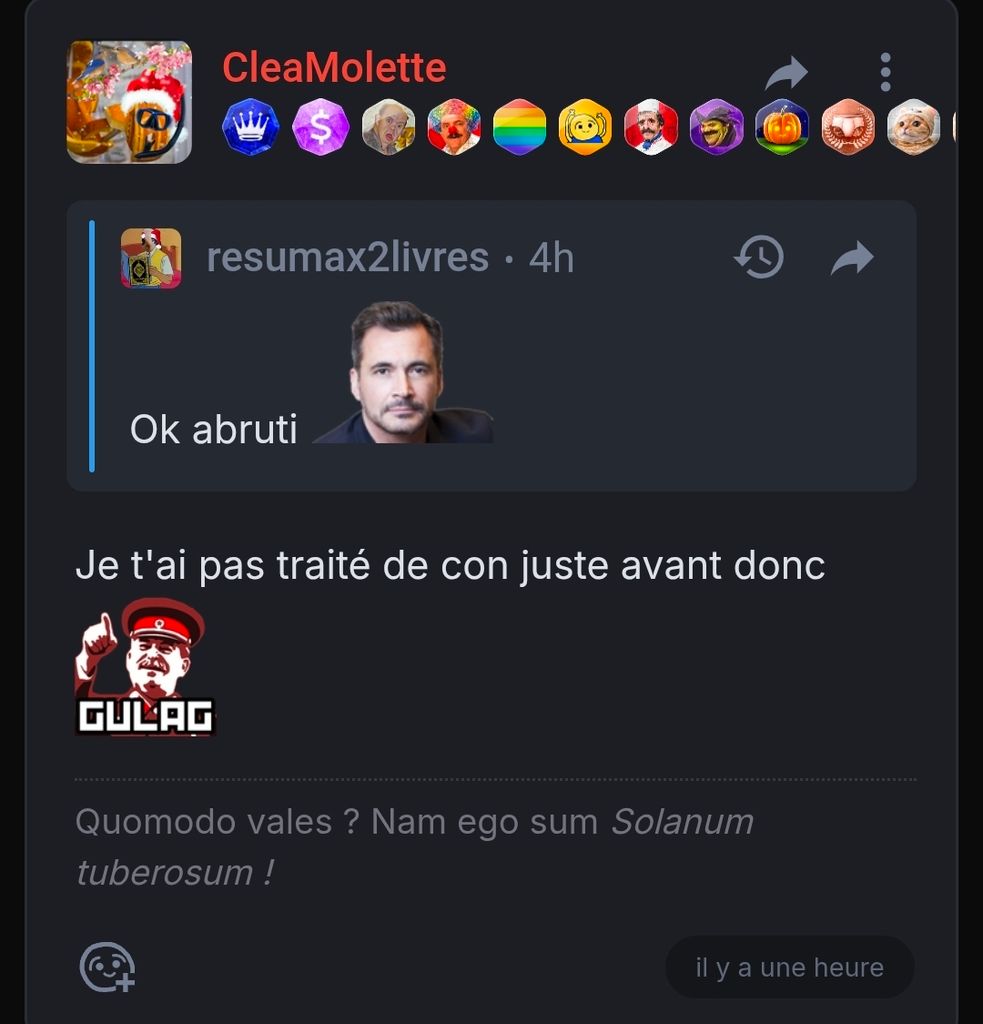Viewport: 983px width, 1024px height.
Task: Tap the resumax2livres username link
Action: (347, 258)
